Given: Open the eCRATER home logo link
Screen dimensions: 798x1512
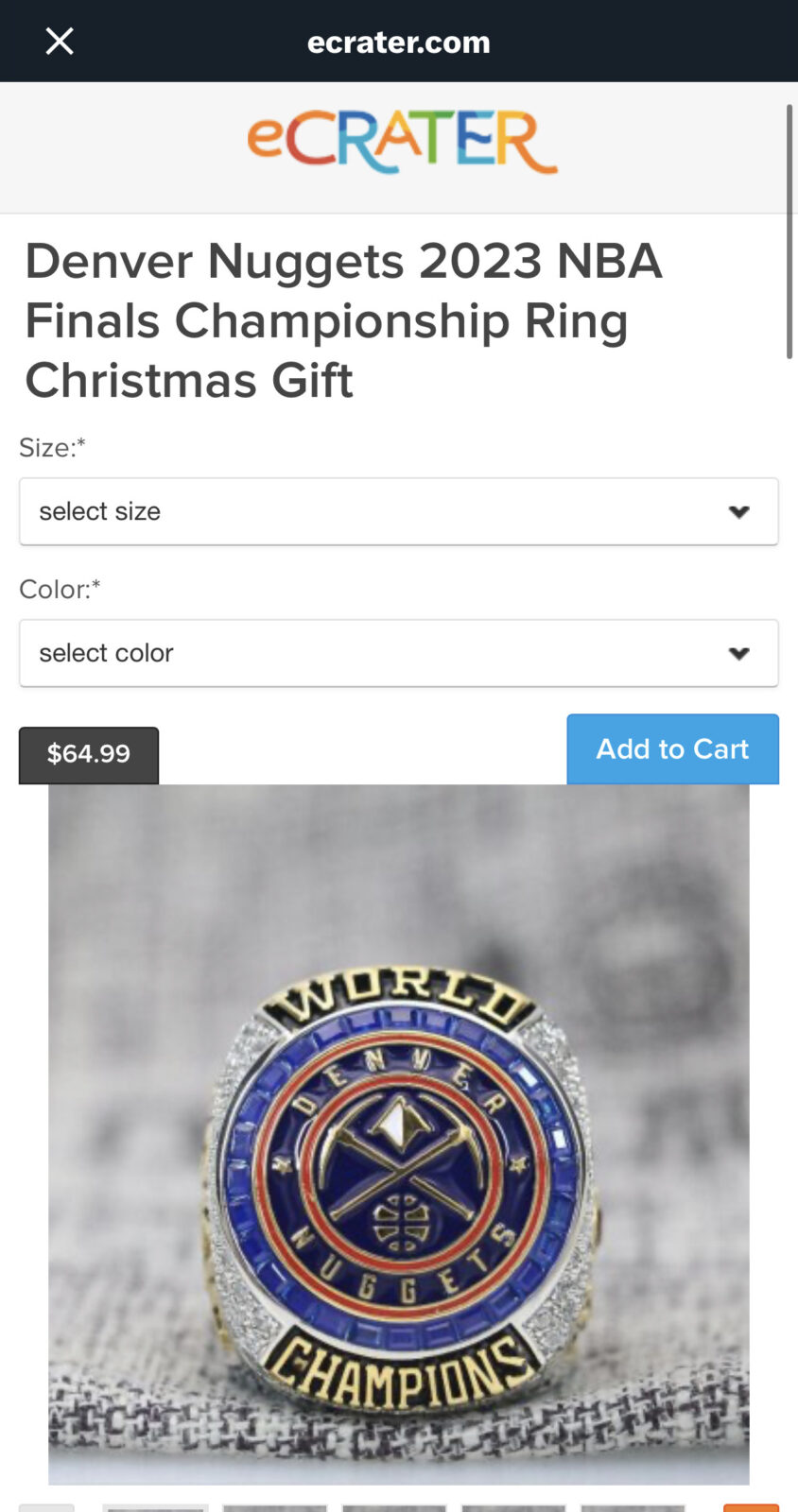Looking at the screenshot, I should click(401, 143).
